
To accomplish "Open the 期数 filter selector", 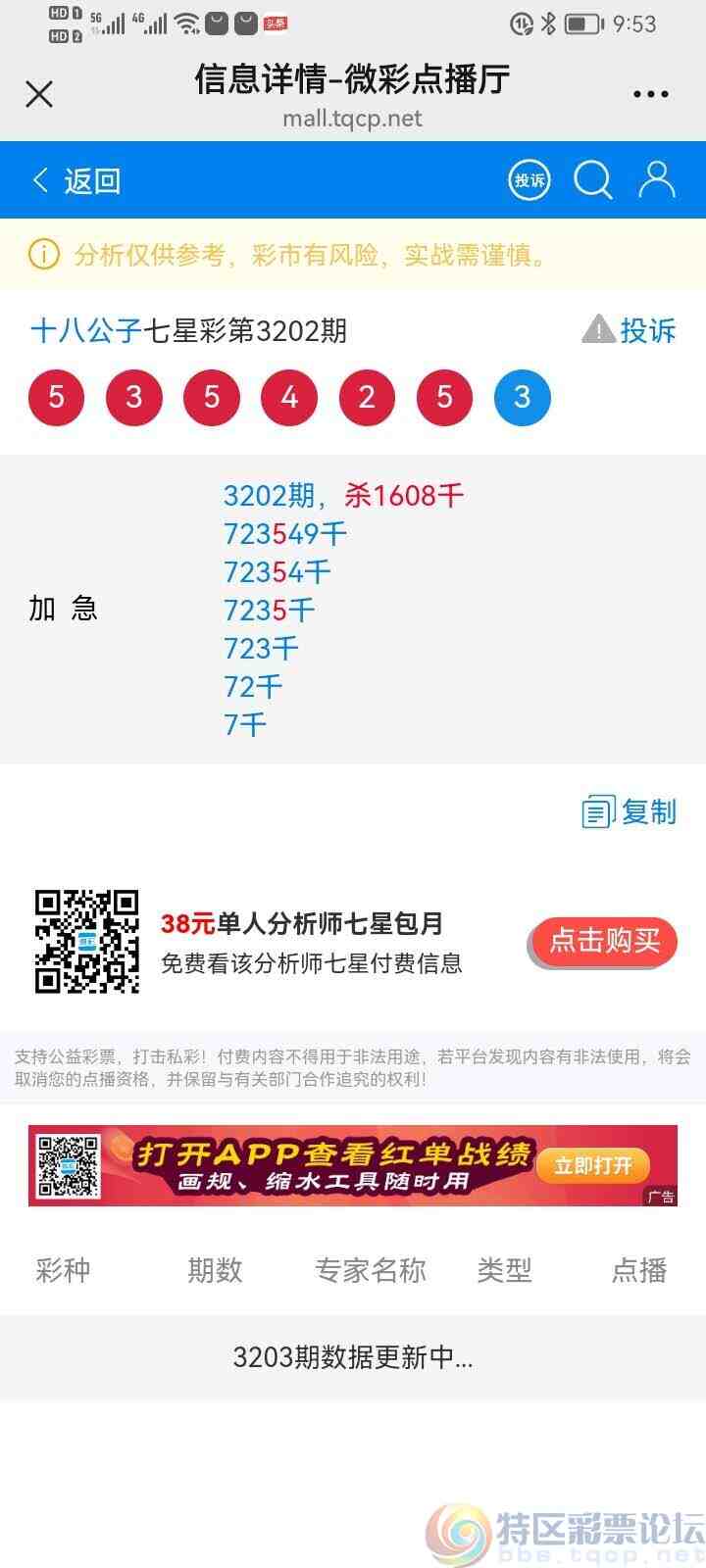I will tap(214, 1270).
